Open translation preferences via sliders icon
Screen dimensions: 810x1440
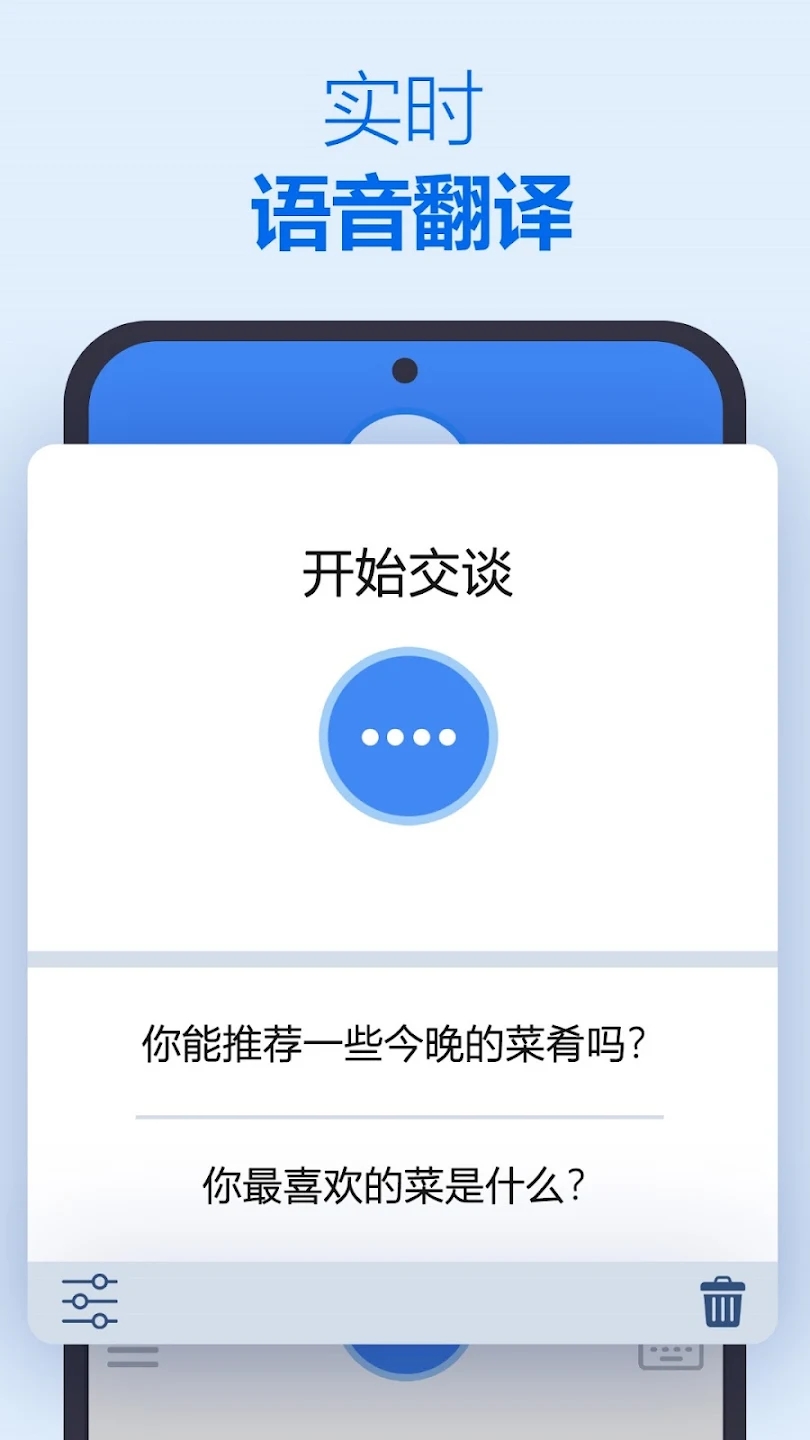click(90, 1301)
